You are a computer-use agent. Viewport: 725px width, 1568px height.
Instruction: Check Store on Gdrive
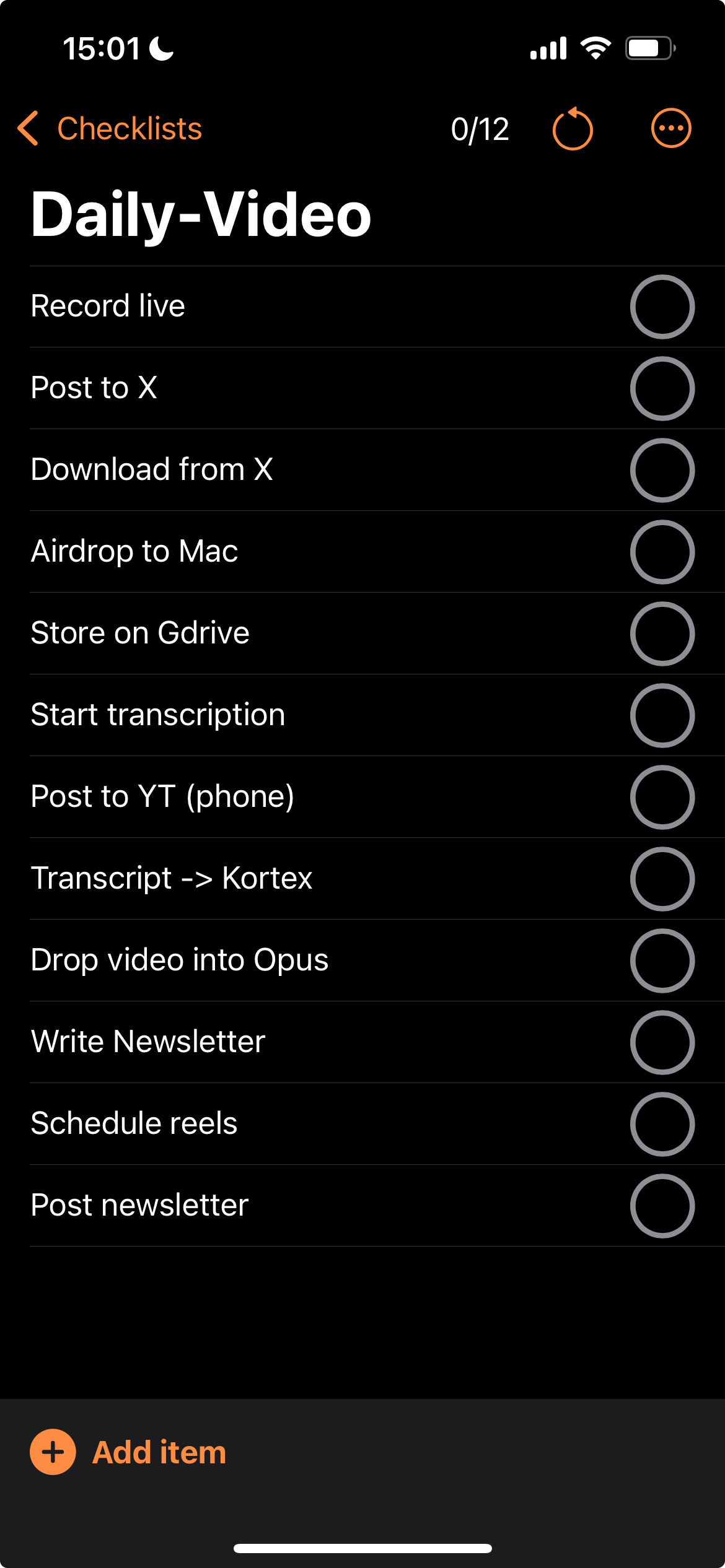662,634
